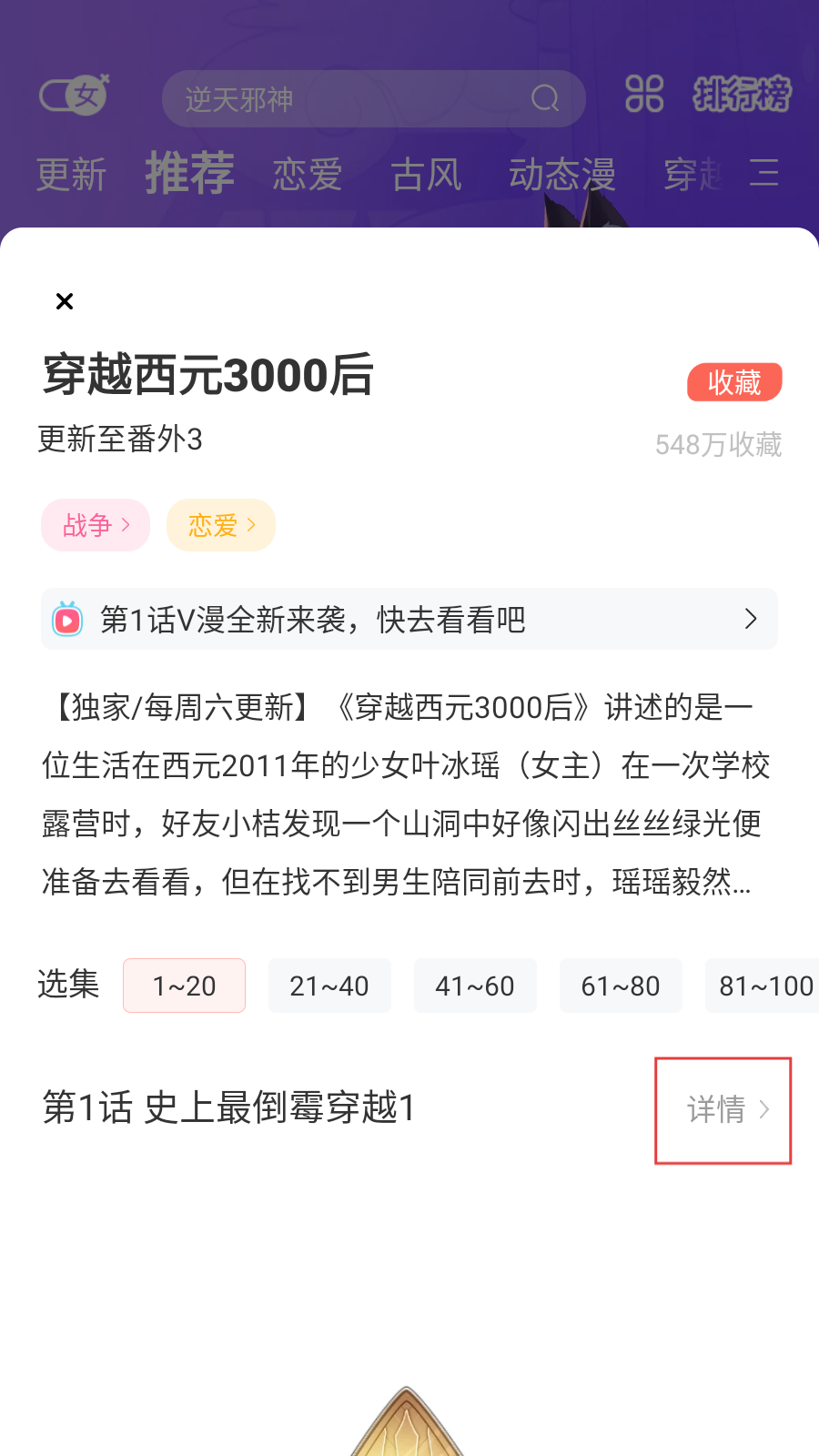819x1456 pixels.
Task: Select episode range 81~100
Action: 764,986
